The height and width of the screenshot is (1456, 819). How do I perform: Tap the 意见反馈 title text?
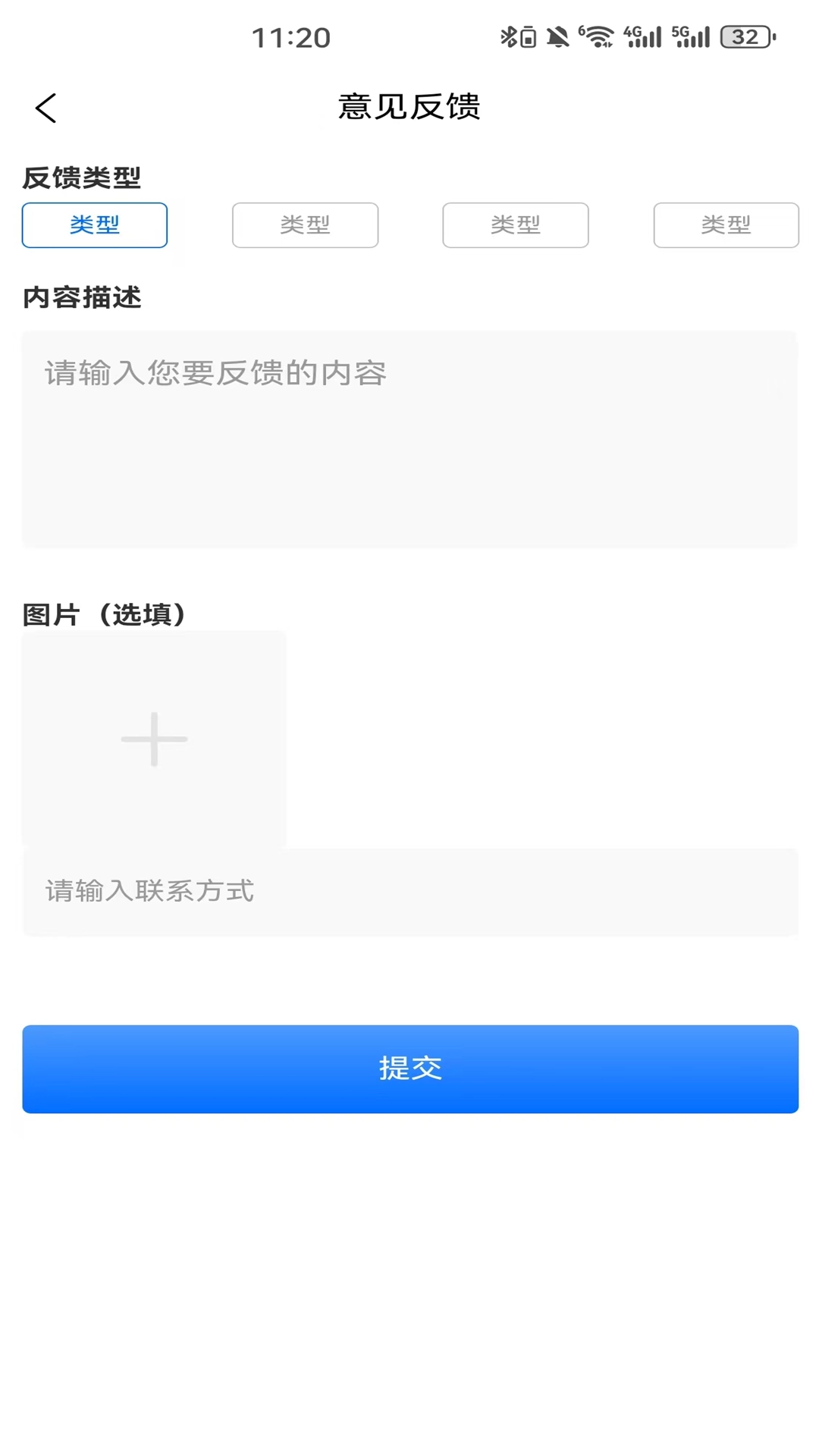tap(409, 107)
